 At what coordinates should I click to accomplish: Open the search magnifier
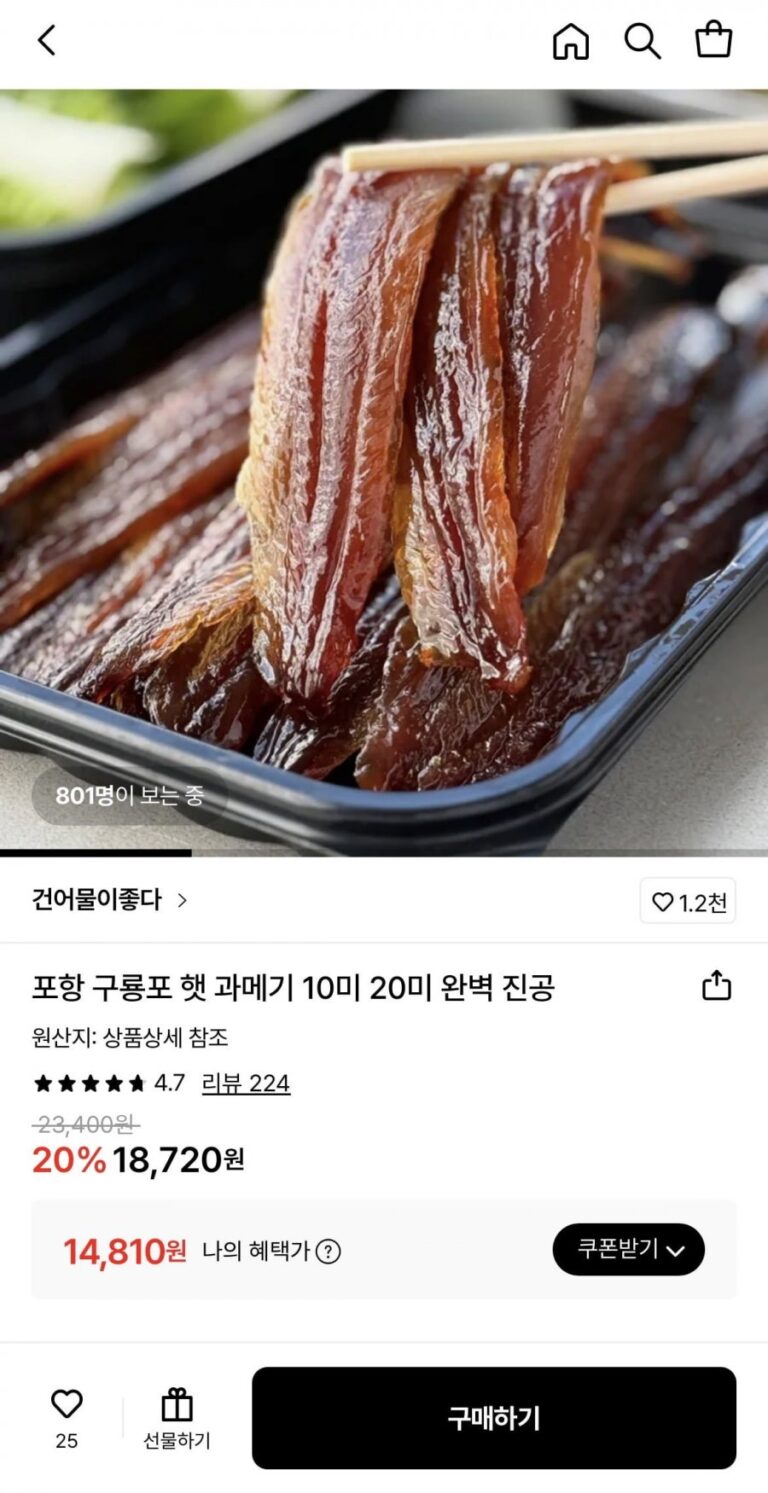tap(642, 41)
